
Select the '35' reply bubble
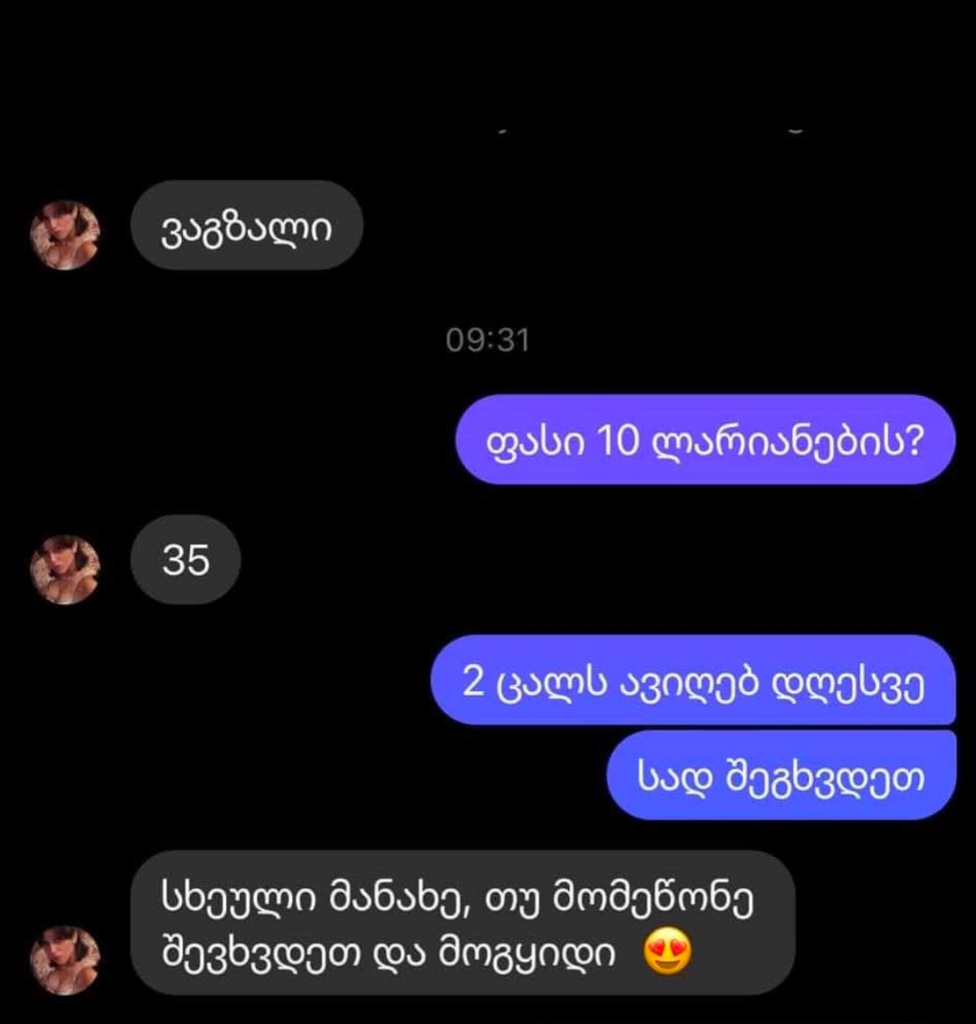tap(184, 560)
